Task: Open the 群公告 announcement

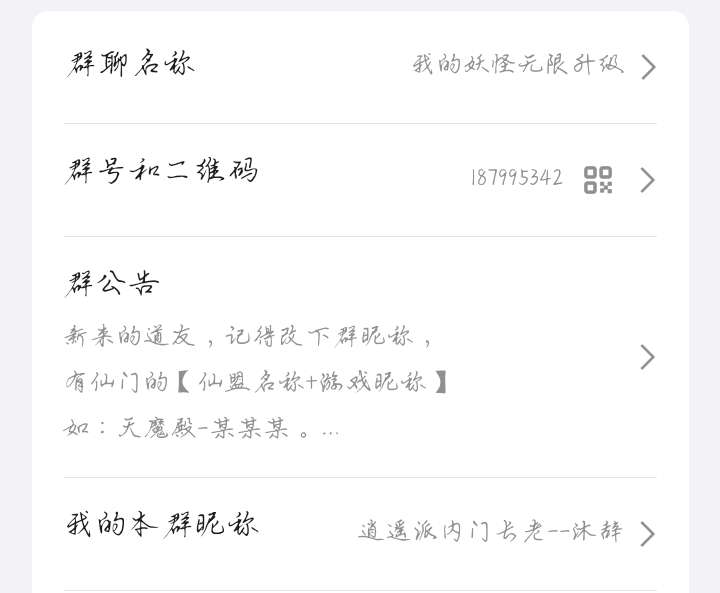Action: [x=360, y=357]
